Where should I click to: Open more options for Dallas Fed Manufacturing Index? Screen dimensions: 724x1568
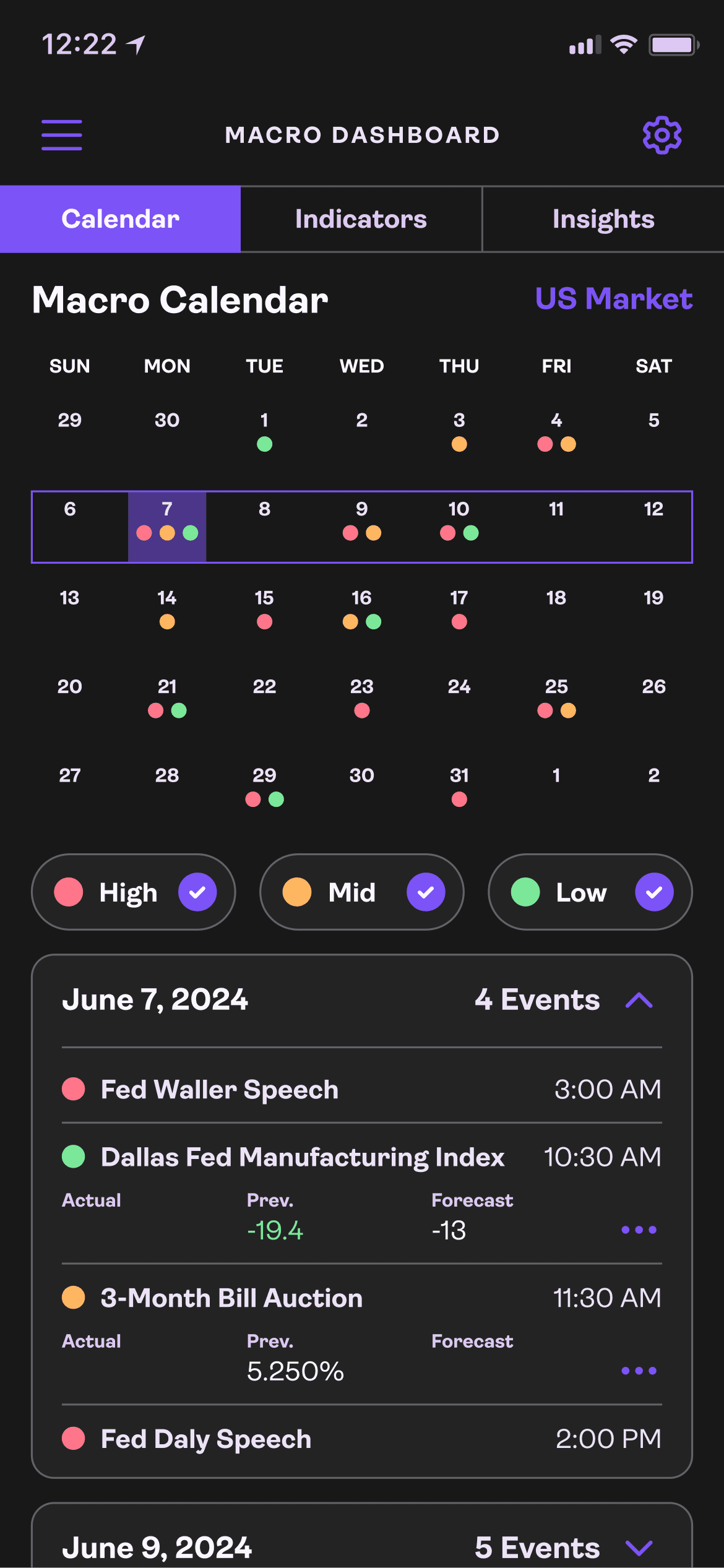[639, 1230]
